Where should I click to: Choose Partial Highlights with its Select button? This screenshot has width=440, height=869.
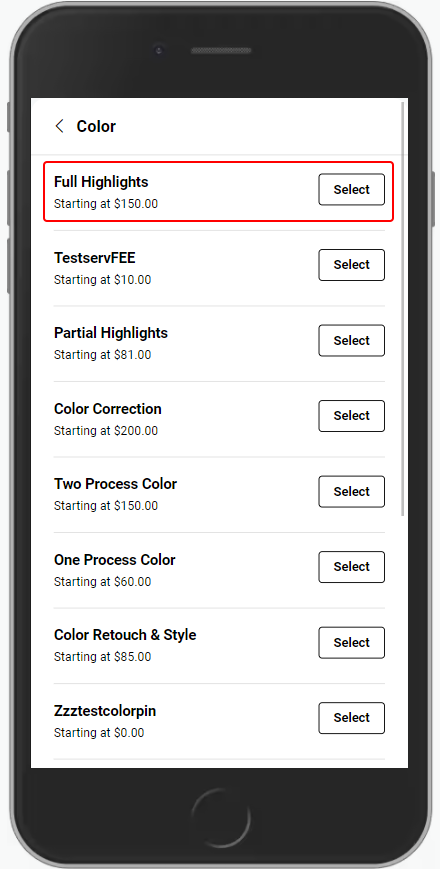click(x=351, y=340)
